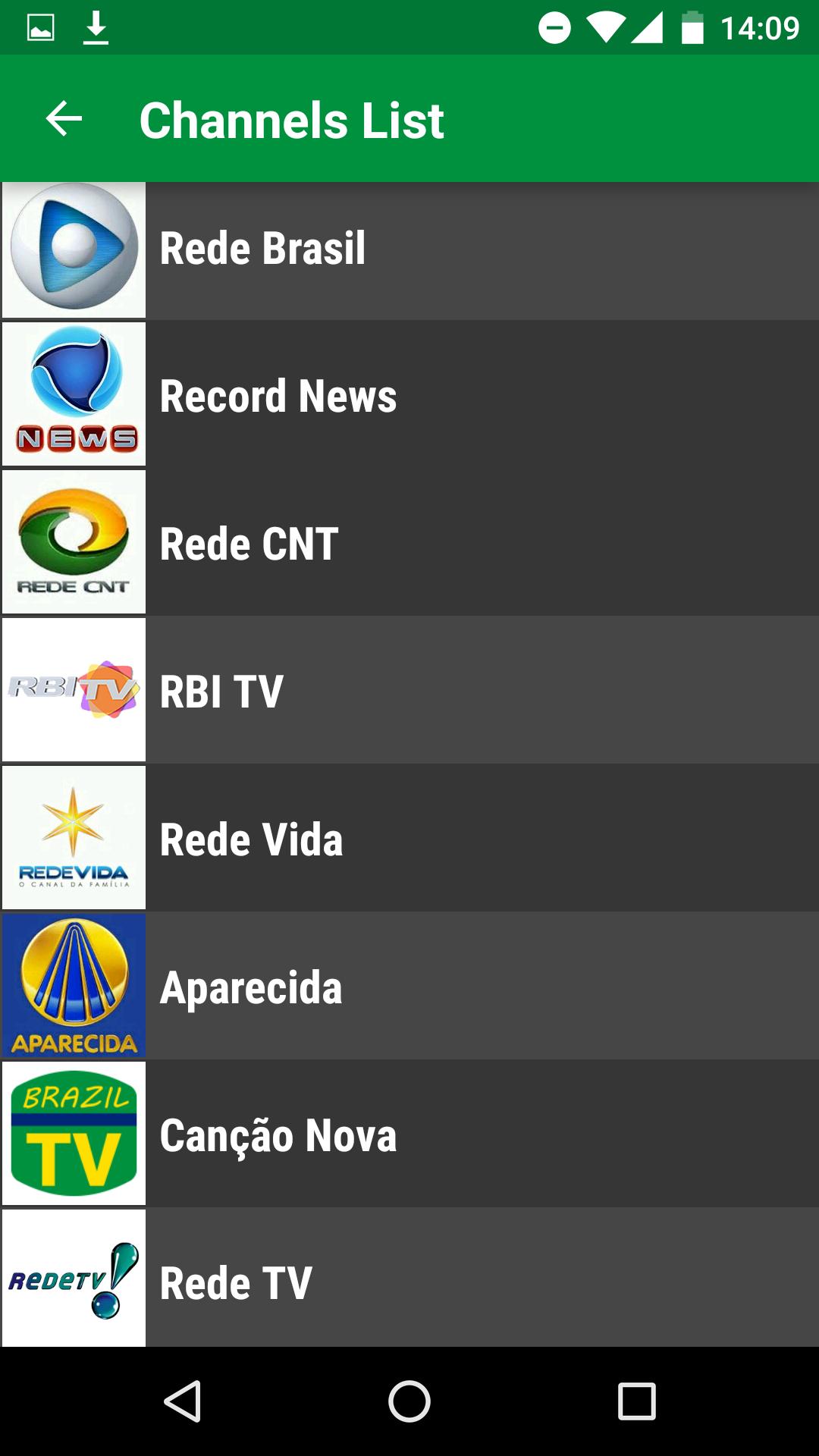Tap the system home button
The width and height of the screenshot is (819, 1456).
coord(409,1401)
